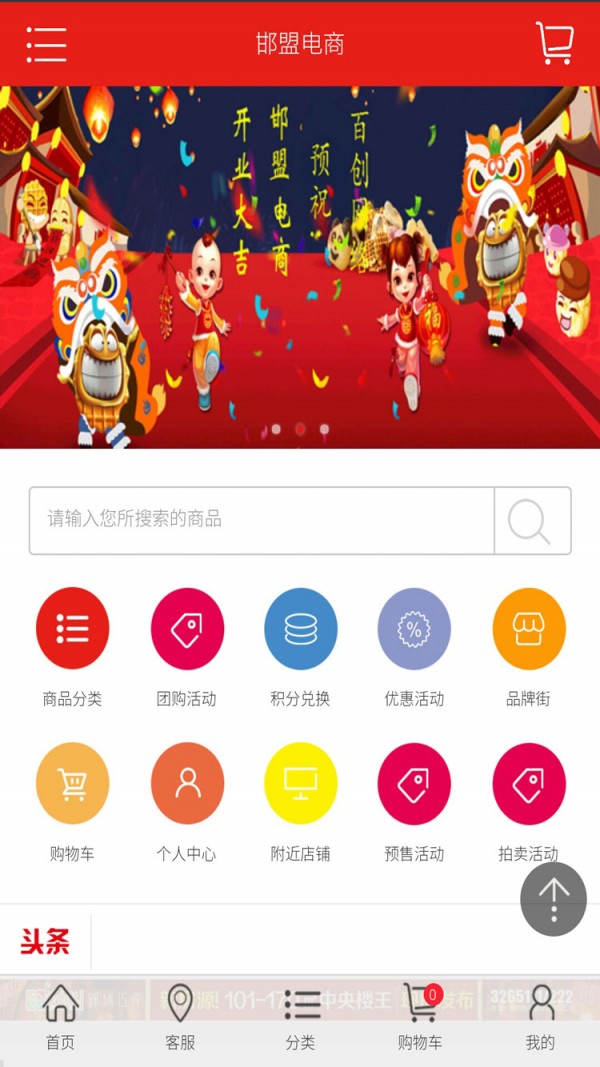
Task: Tap the back-to-top arrow button
Action: (553, 899)
